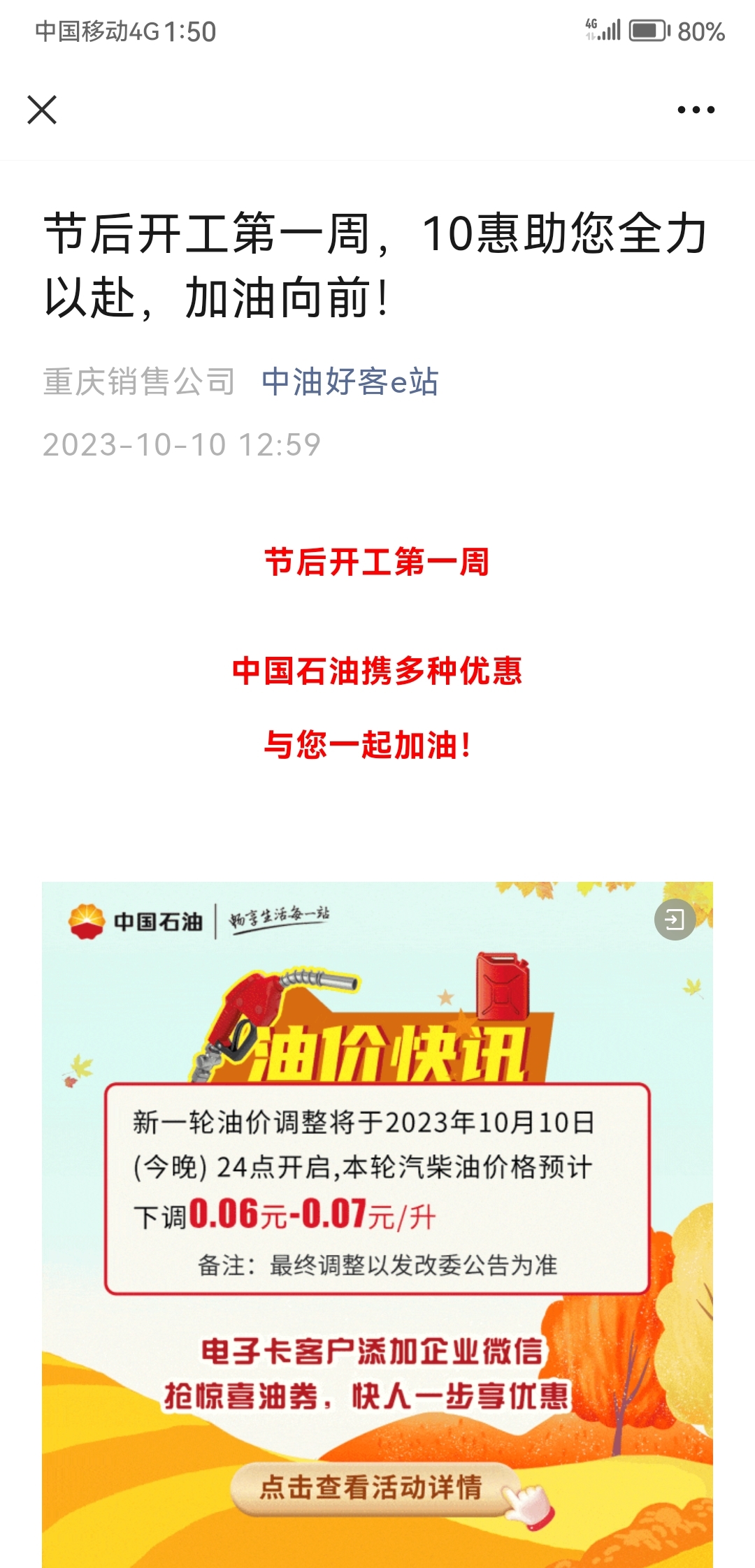755x1568 pixels.
Task: Open the 油价快讯 promotional image
Action: [x=377, y=1188]
